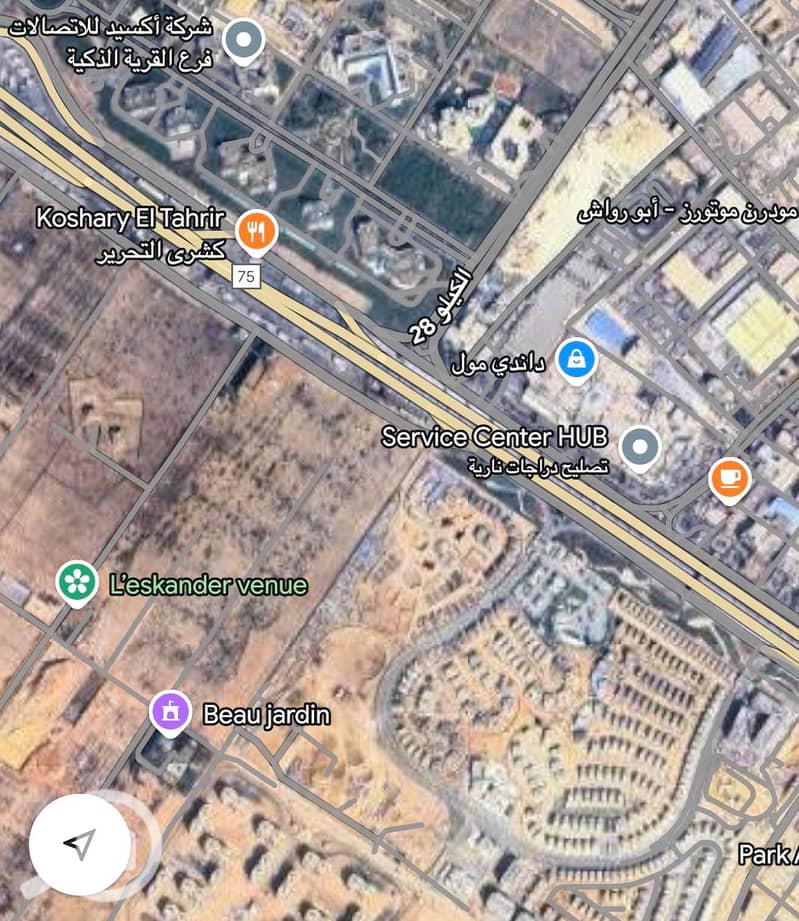799x921 pixels.
Task: Open the Koshary El Tahrir restaurant pin
Action: 257,232
